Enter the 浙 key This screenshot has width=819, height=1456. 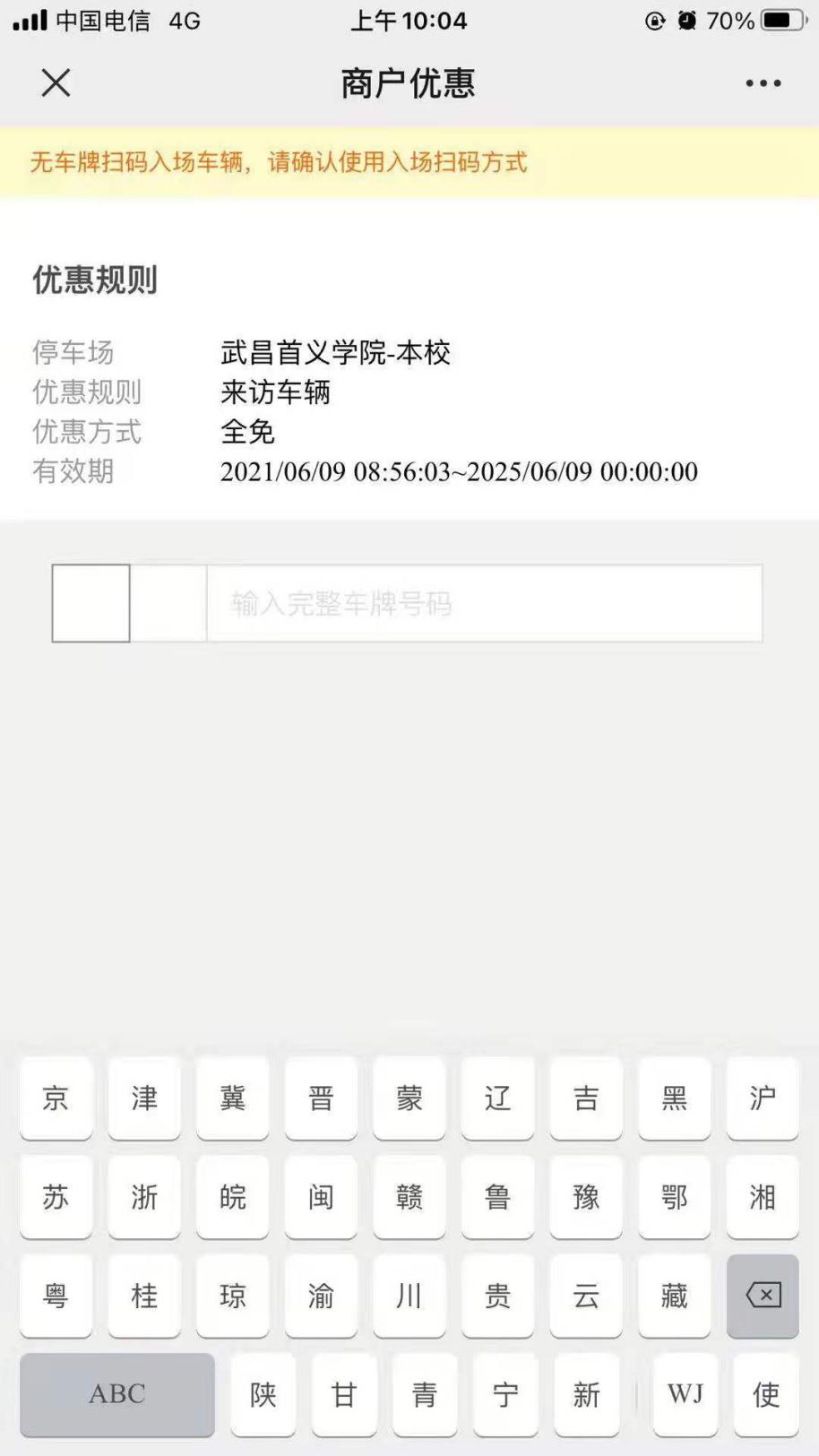(x=144, y=1196)
